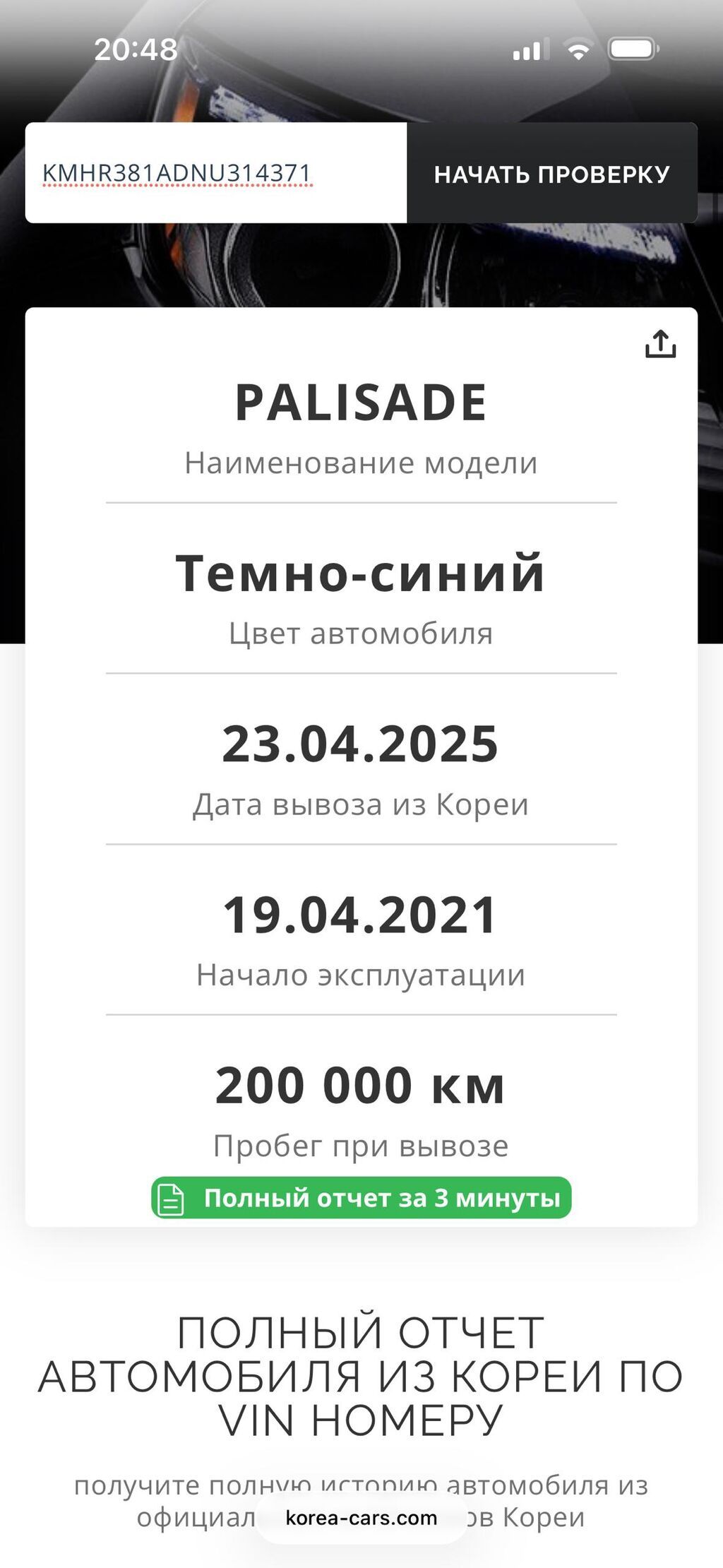Open the korea-cars.com address pill

361,1518
